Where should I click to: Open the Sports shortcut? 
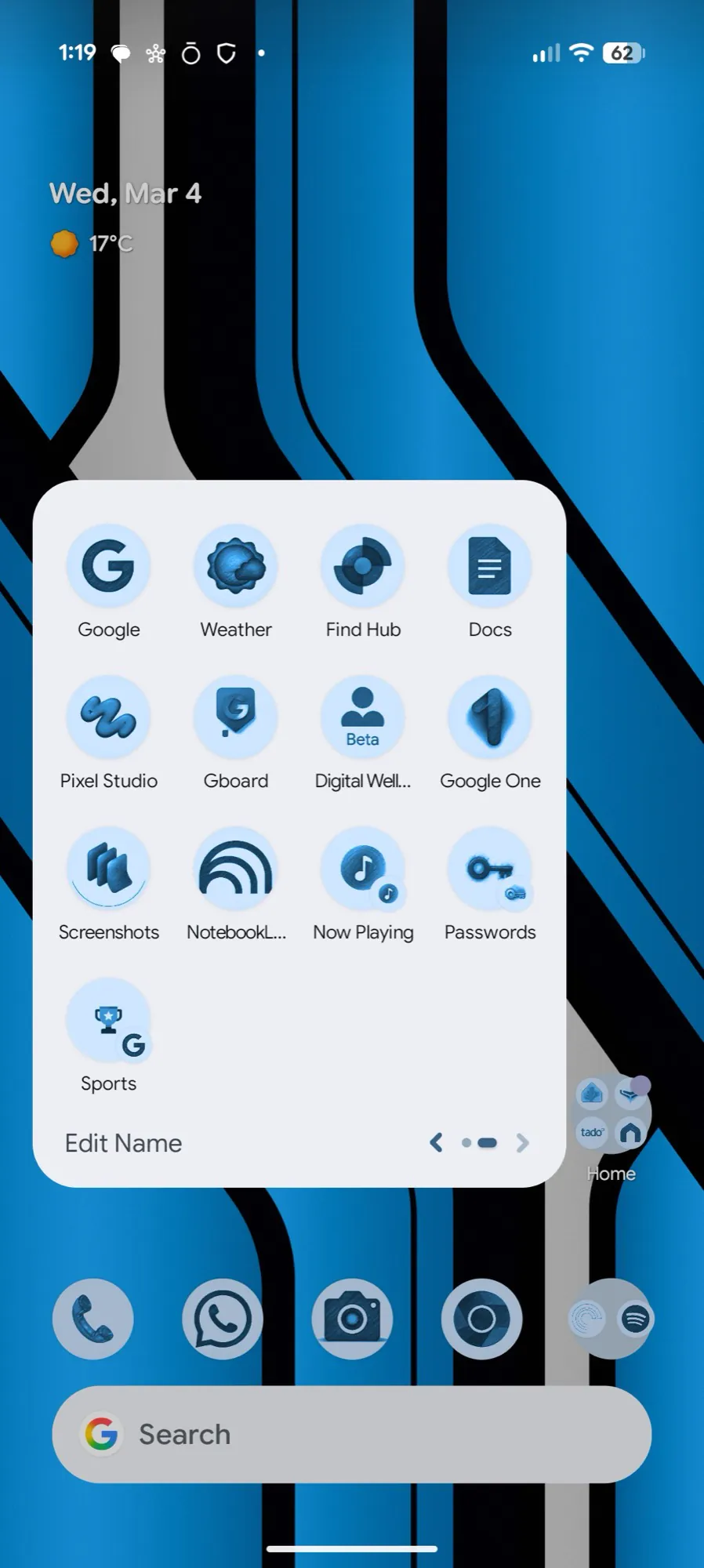pos(108,1020)
